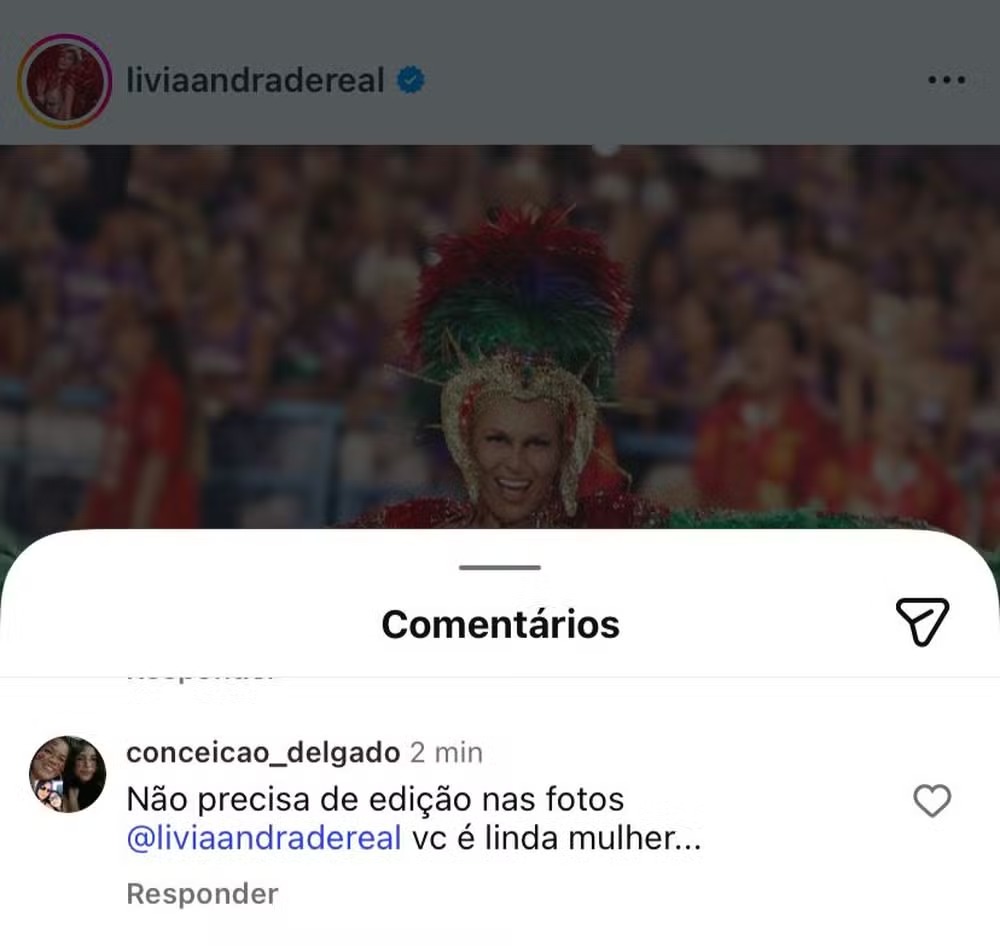This screenshot has width=1000, height=946.
Task: Open liviaandradereal's story avatar
Action: [x=65, y=81]
